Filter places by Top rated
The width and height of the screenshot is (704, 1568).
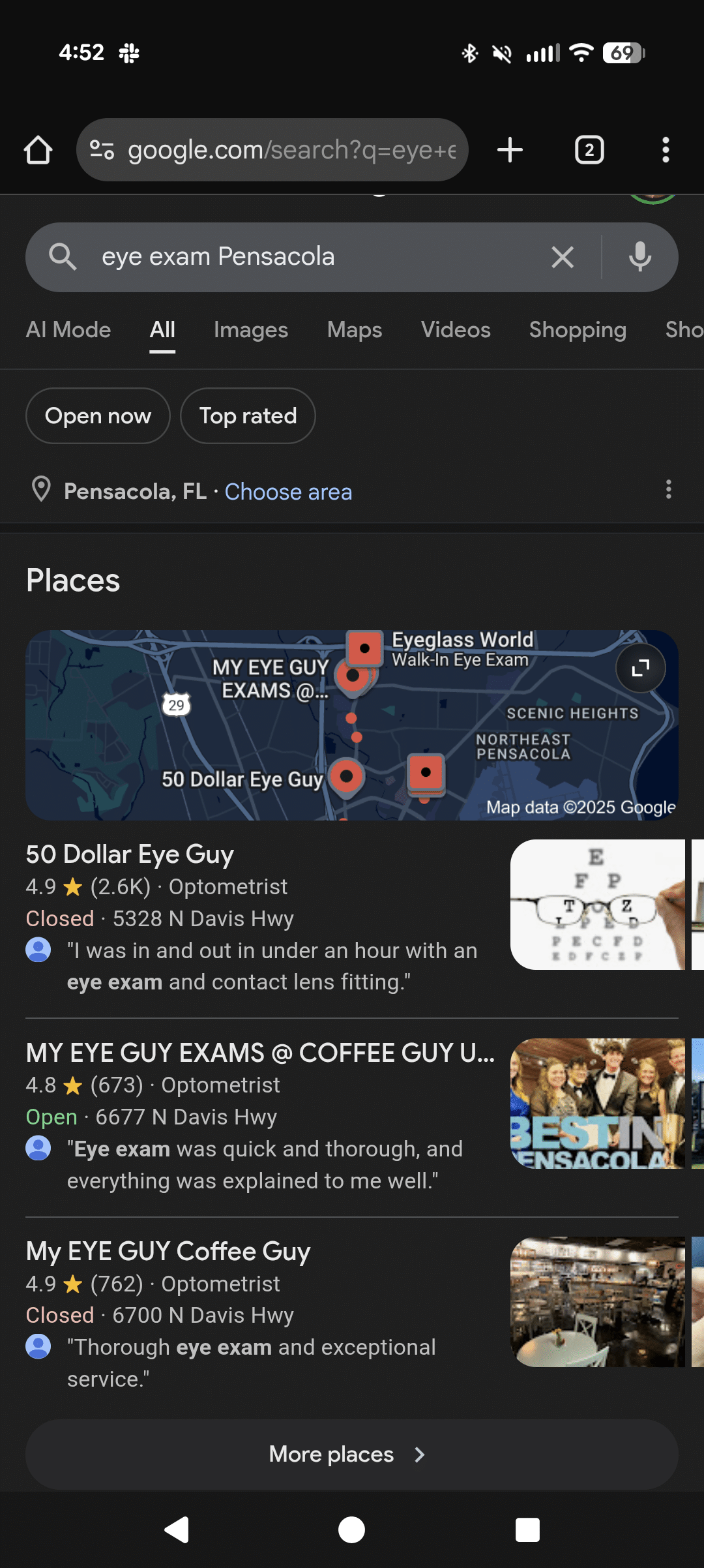[248, 416]
